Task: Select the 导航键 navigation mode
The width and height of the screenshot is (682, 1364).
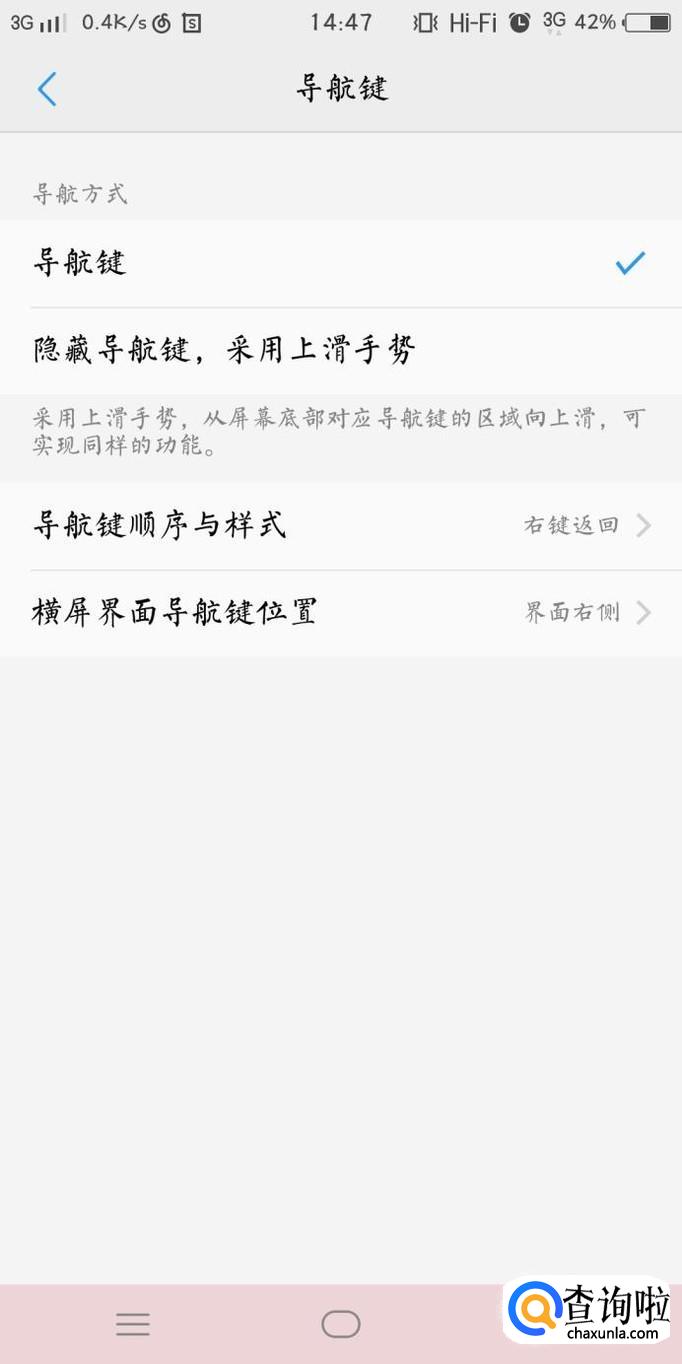Action: tap(340, 263)
